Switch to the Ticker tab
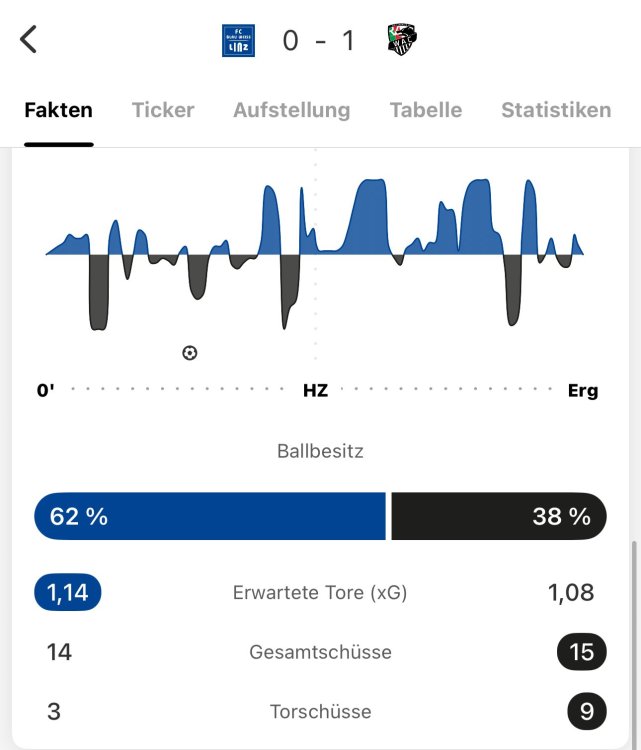 [x=163, y=110]
